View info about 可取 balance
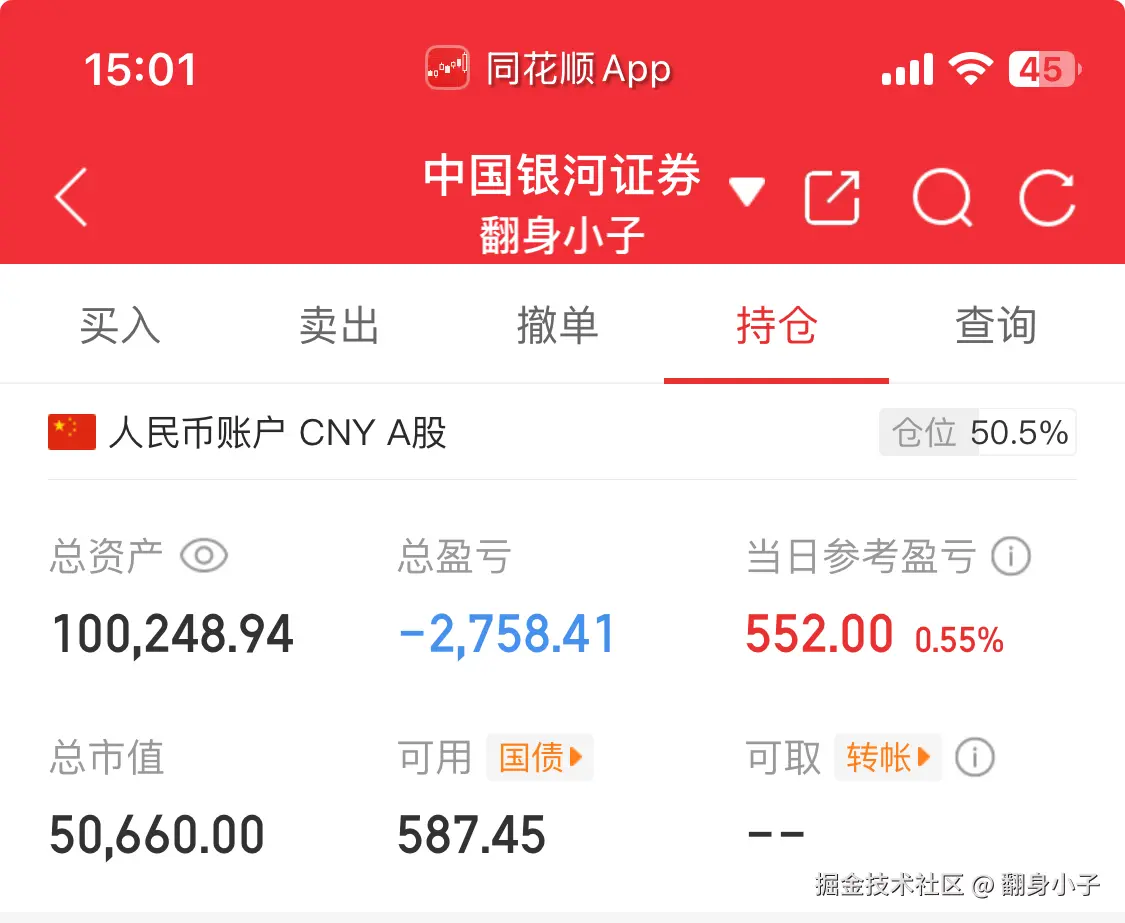The height and width of the screenshot is (923, 1125). coord(975,758)
